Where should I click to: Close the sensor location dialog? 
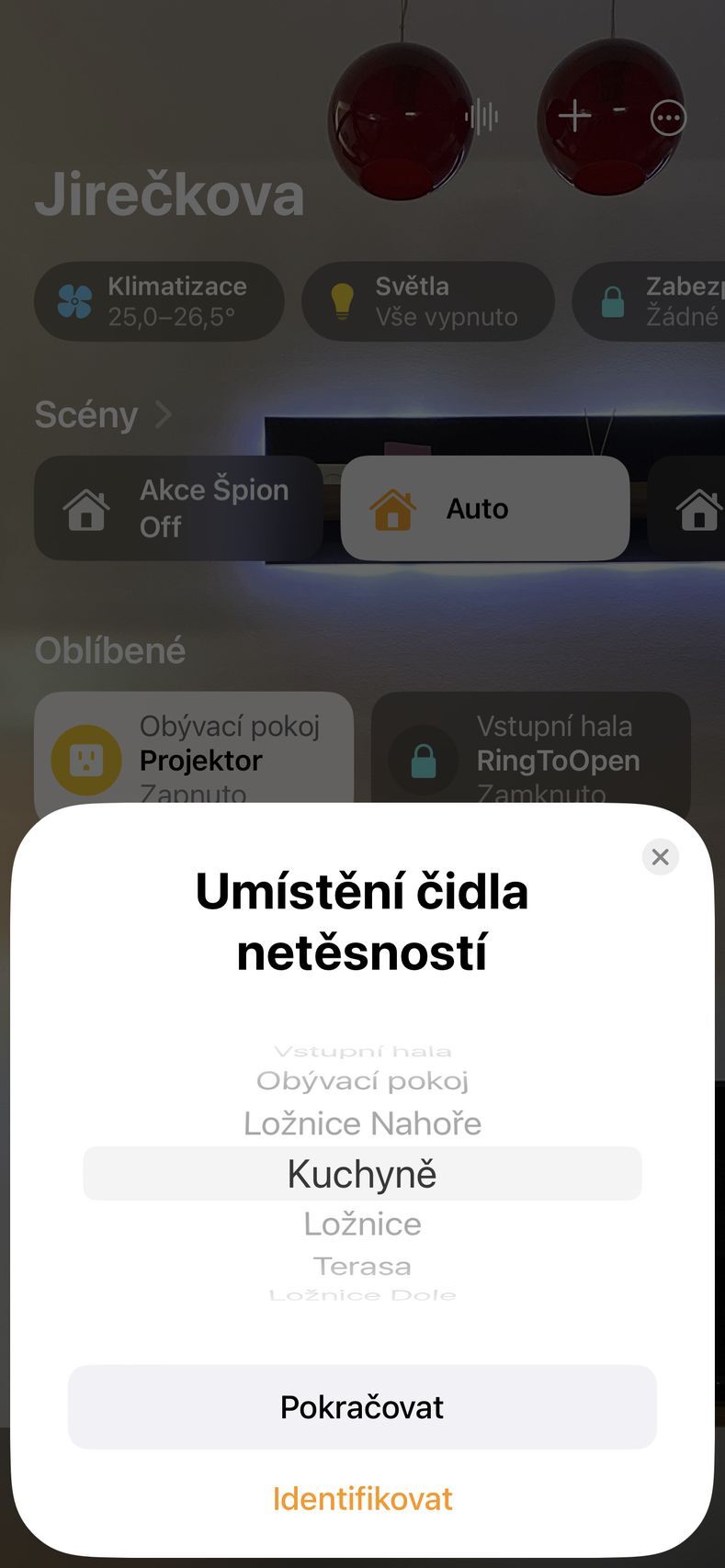(x=660, y=857)
